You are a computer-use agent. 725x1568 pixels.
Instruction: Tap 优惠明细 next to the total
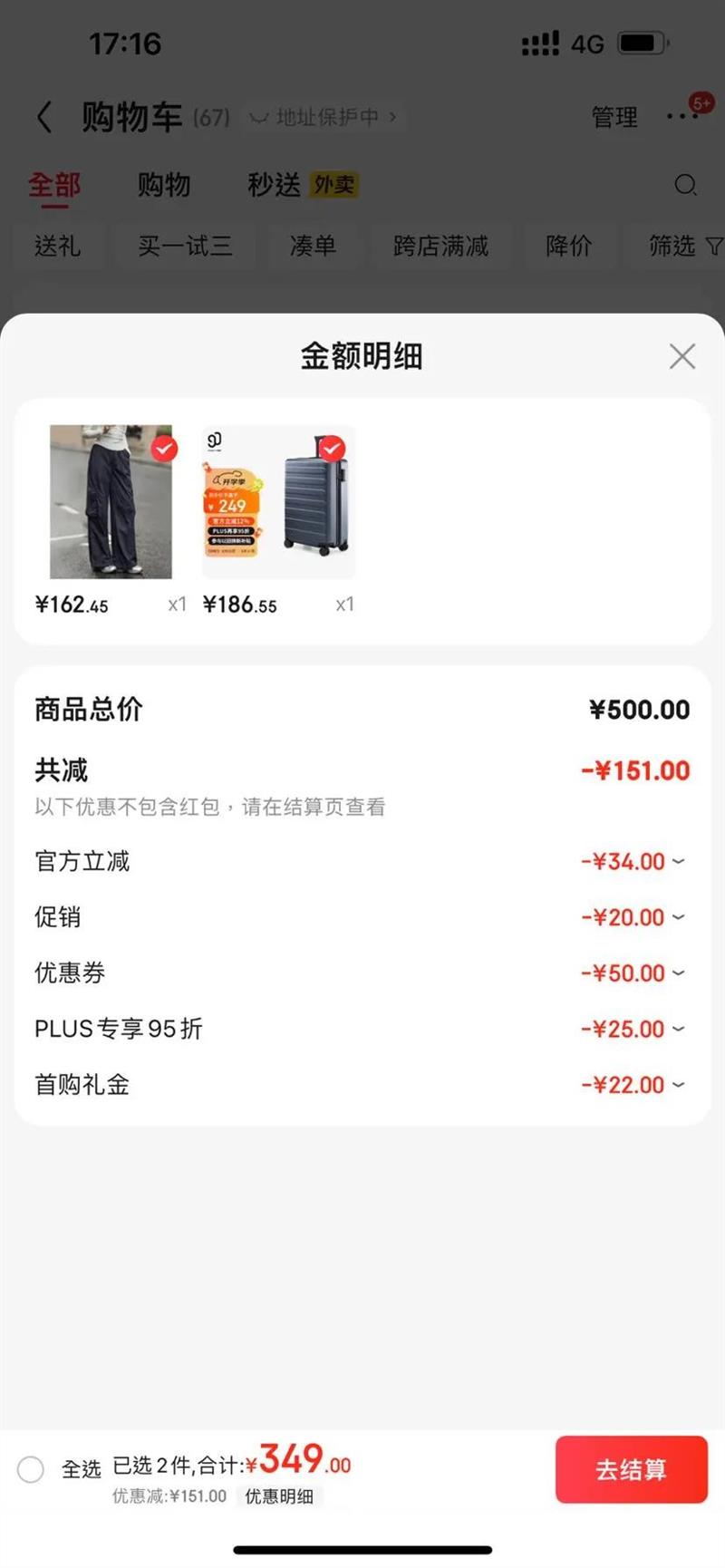(x=279, y=1496)
